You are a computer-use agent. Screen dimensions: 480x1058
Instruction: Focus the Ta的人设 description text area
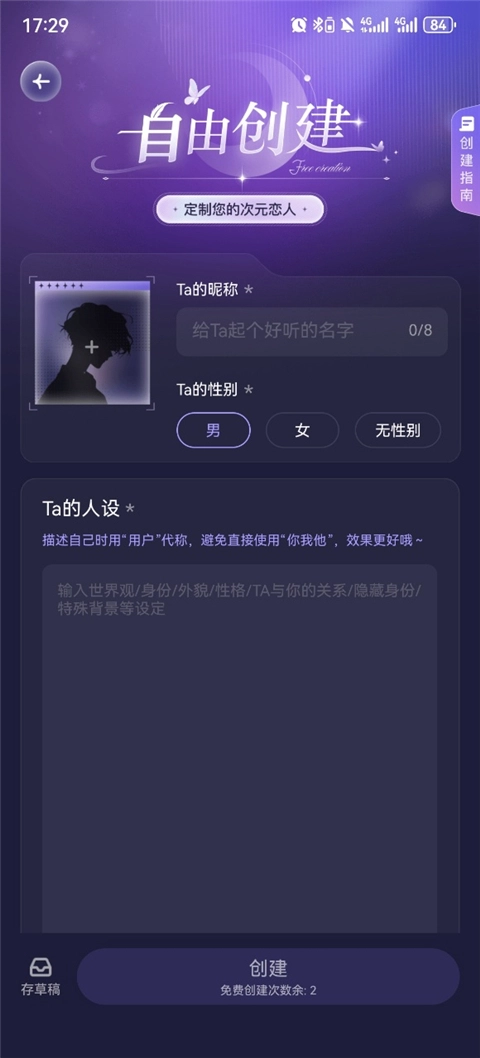[x=240, y=749]
